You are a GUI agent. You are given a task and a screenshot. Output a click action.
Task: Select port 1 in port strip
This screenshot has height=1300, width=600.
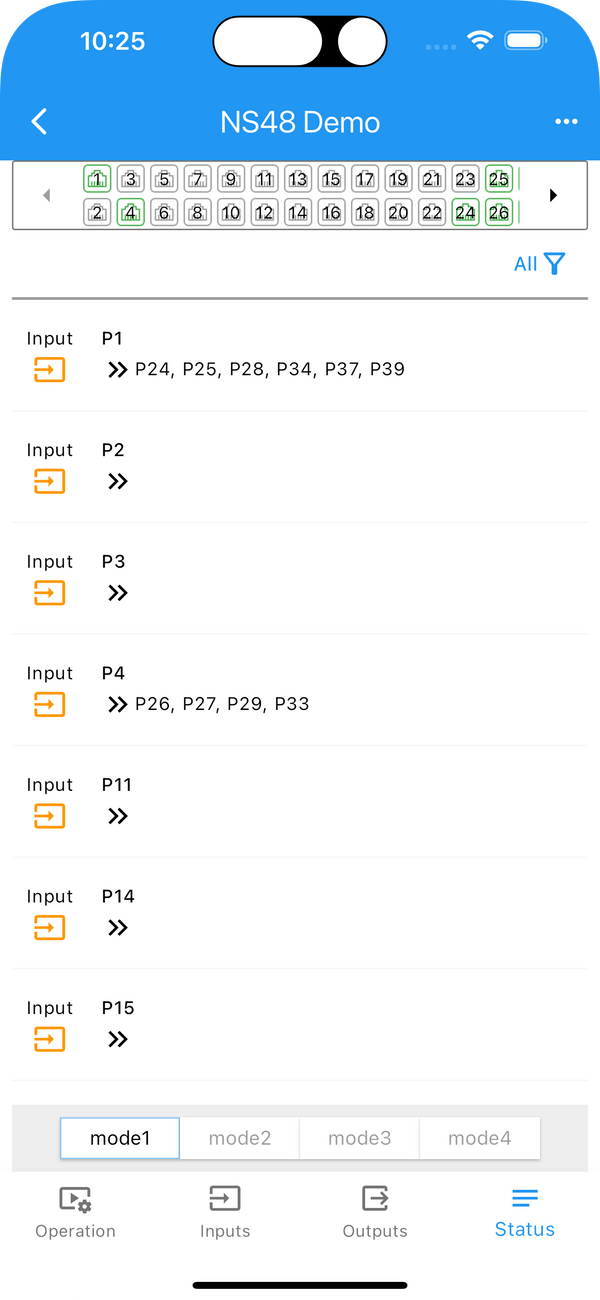coord(97,179)
